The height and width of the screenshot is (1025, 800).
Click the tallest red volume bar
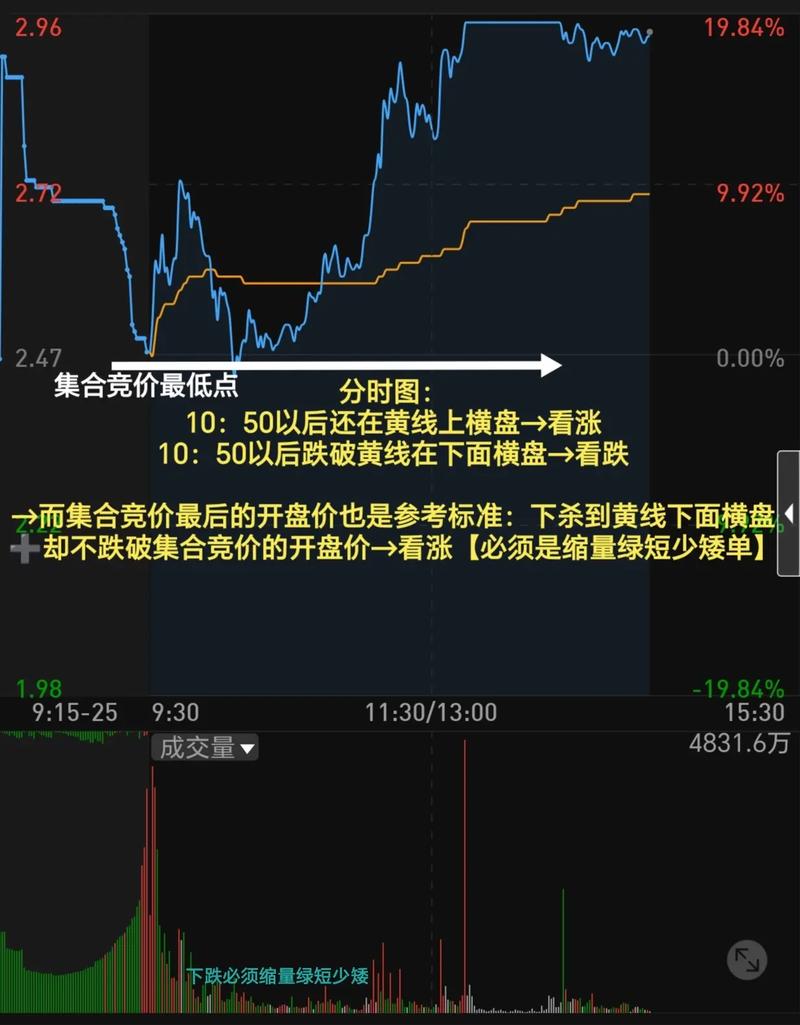464,870
